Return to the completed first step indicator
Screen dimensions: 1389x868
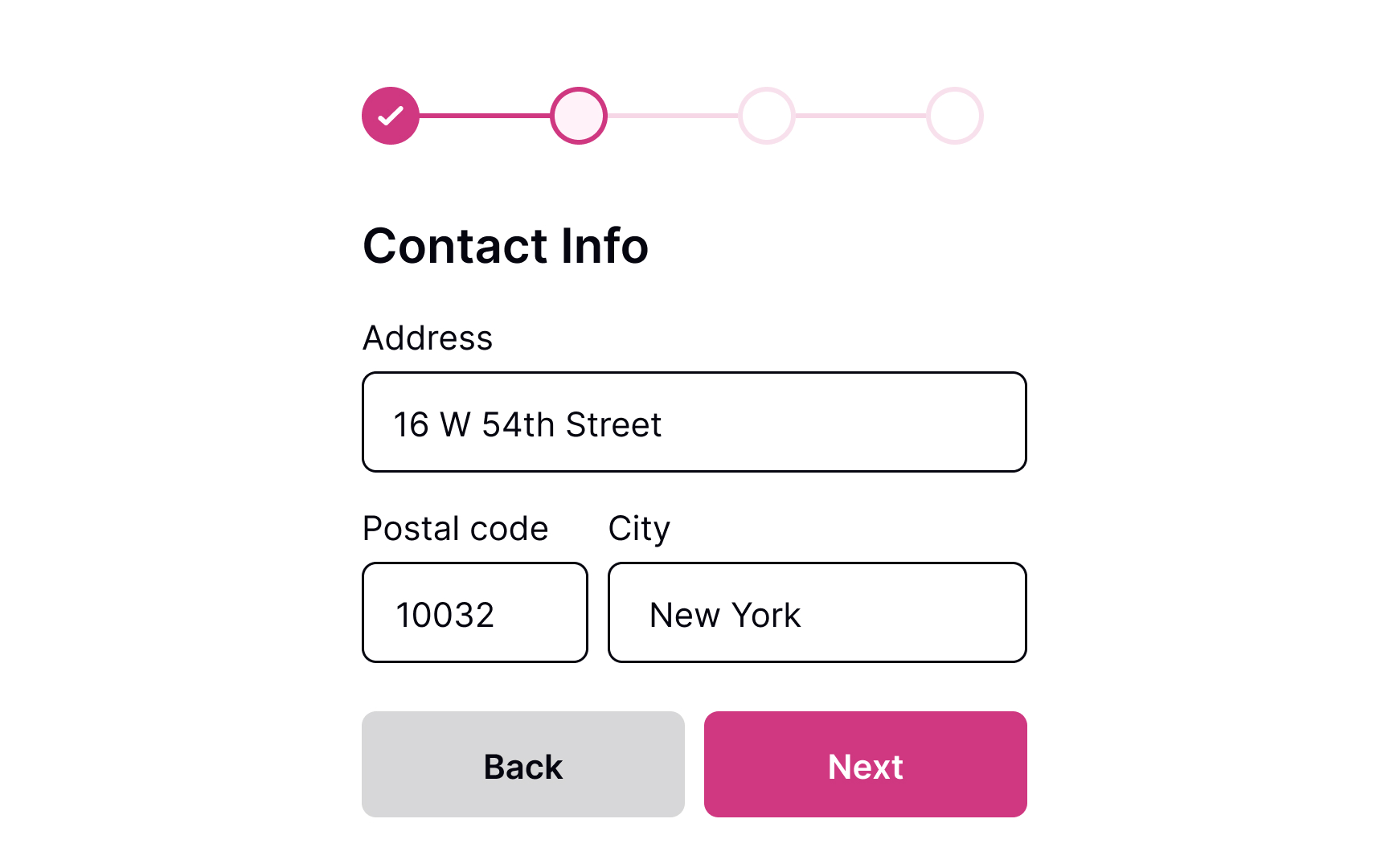pyautogui.click(x=391, y=116)
